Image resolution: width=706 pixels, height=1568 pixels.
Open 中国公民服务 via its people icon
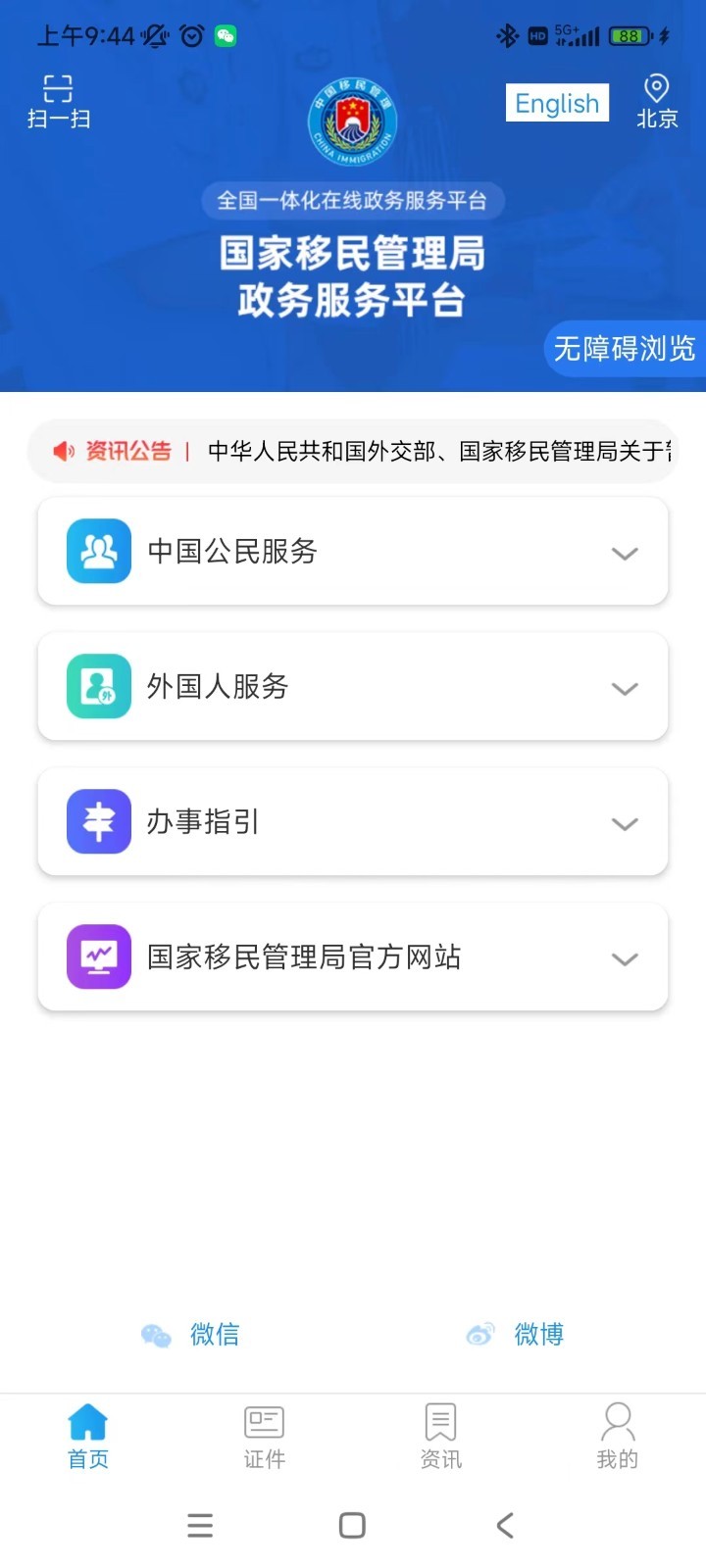click(98, 551)
